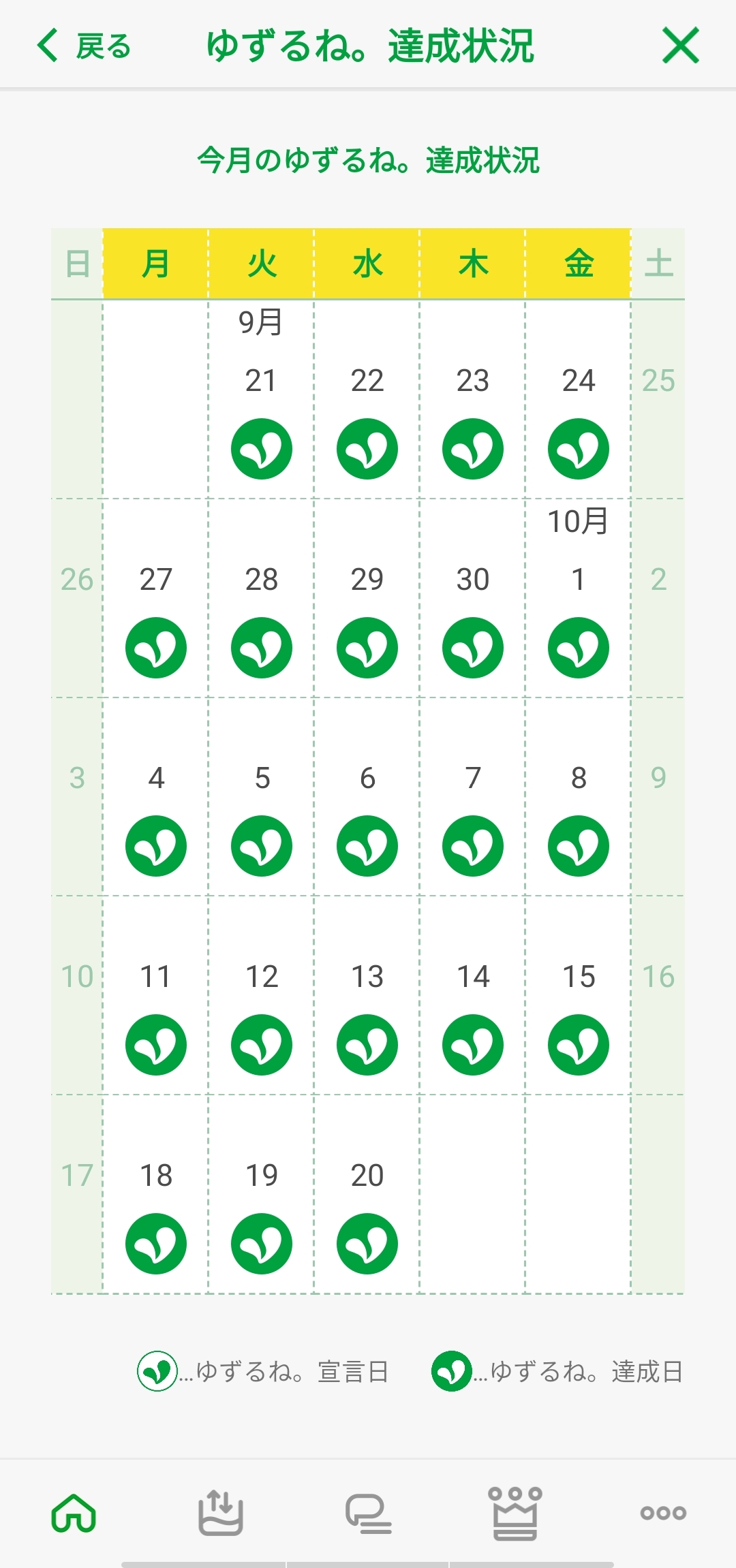Open the tab with up-down arrows icon
The height and width of the screenshot is (1568, 736).
tap(220, 1513)
